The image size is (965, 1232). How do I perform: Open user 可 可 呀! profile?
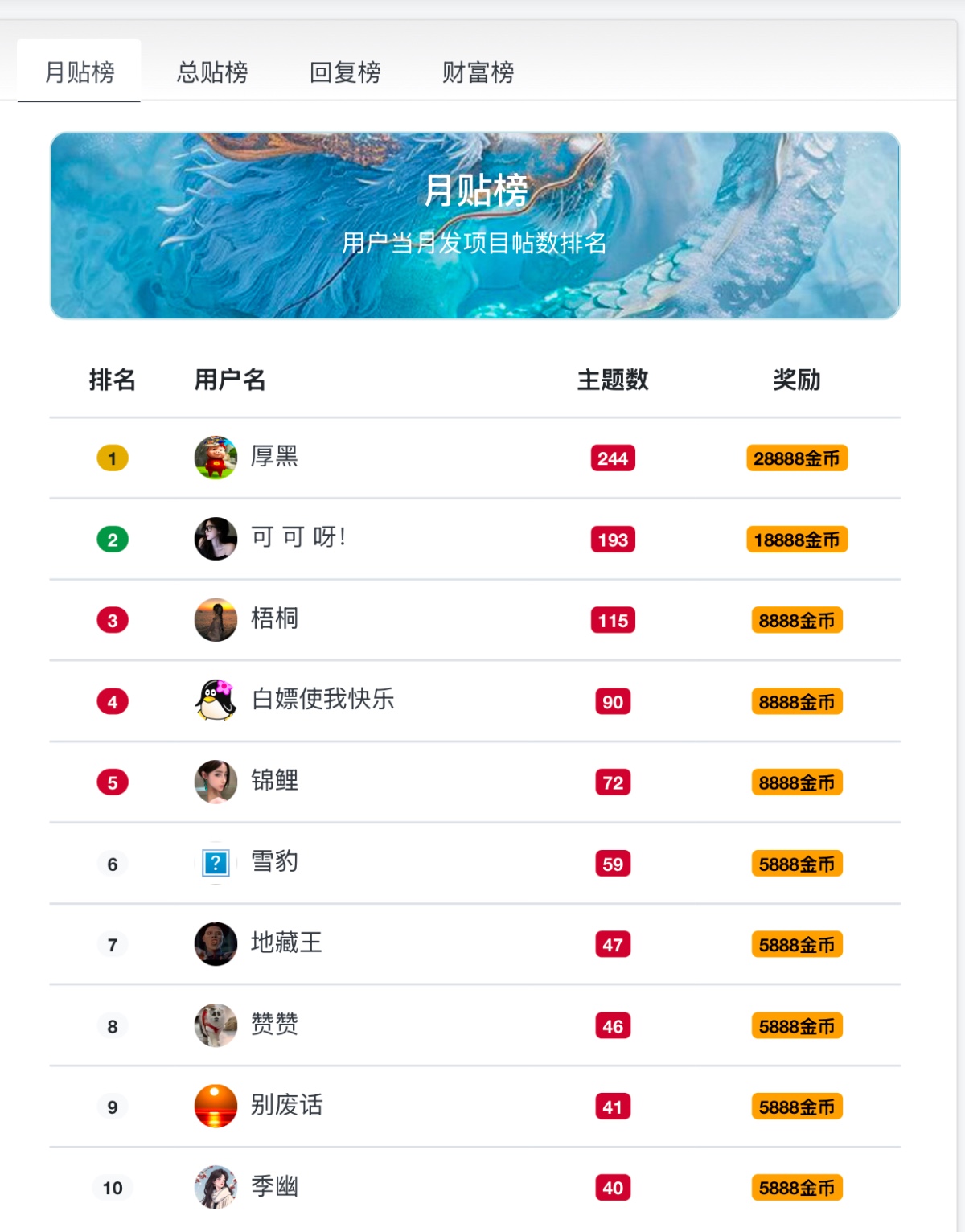(298, 538)
